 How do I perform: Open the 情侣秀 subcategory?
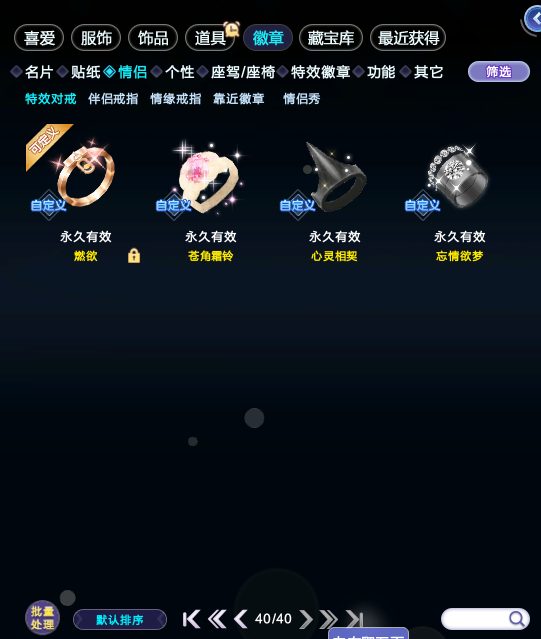click(x=301, y=99)
